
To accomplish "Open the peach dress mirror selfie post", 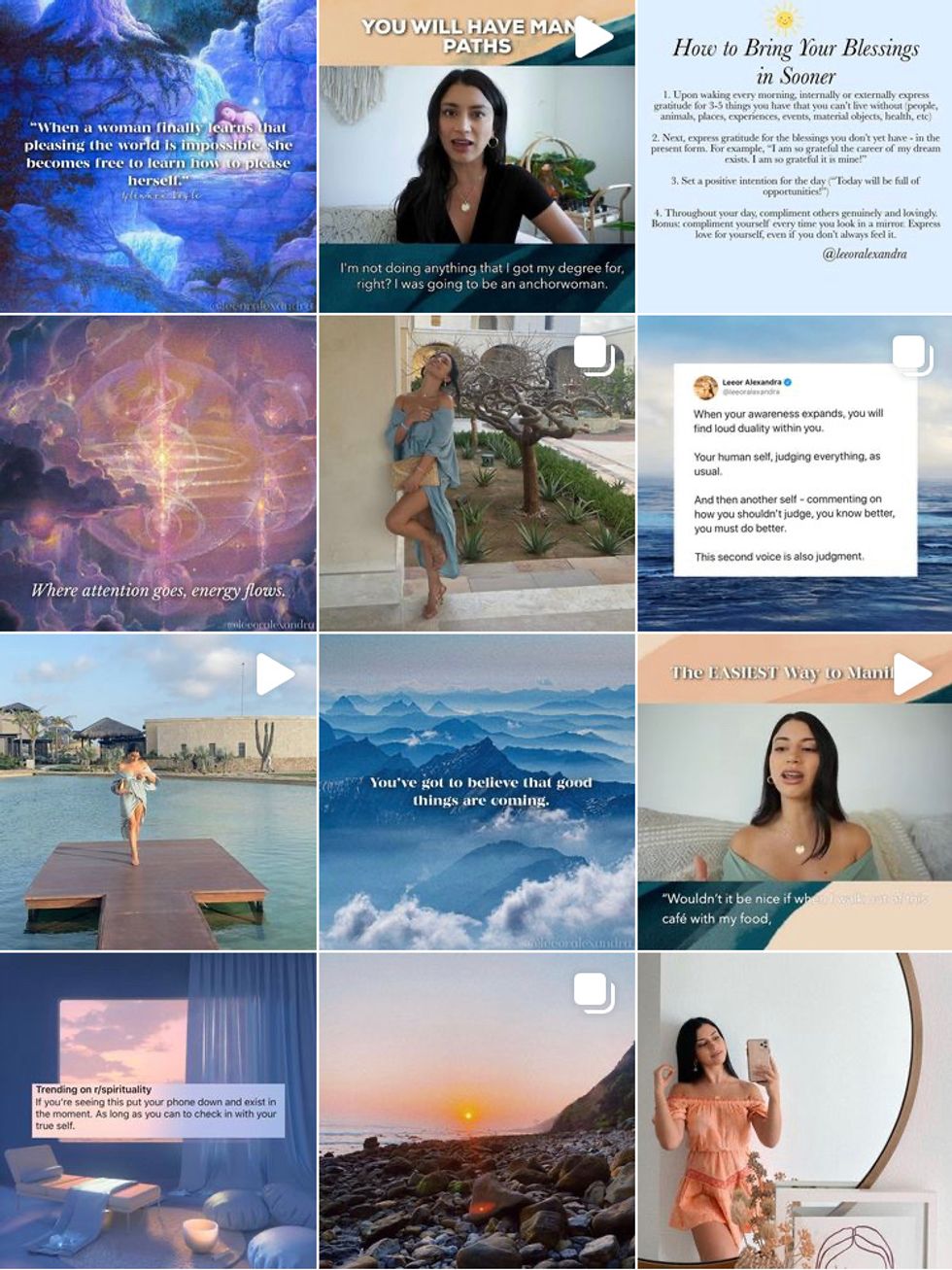I will click(x=793, y=1113).
